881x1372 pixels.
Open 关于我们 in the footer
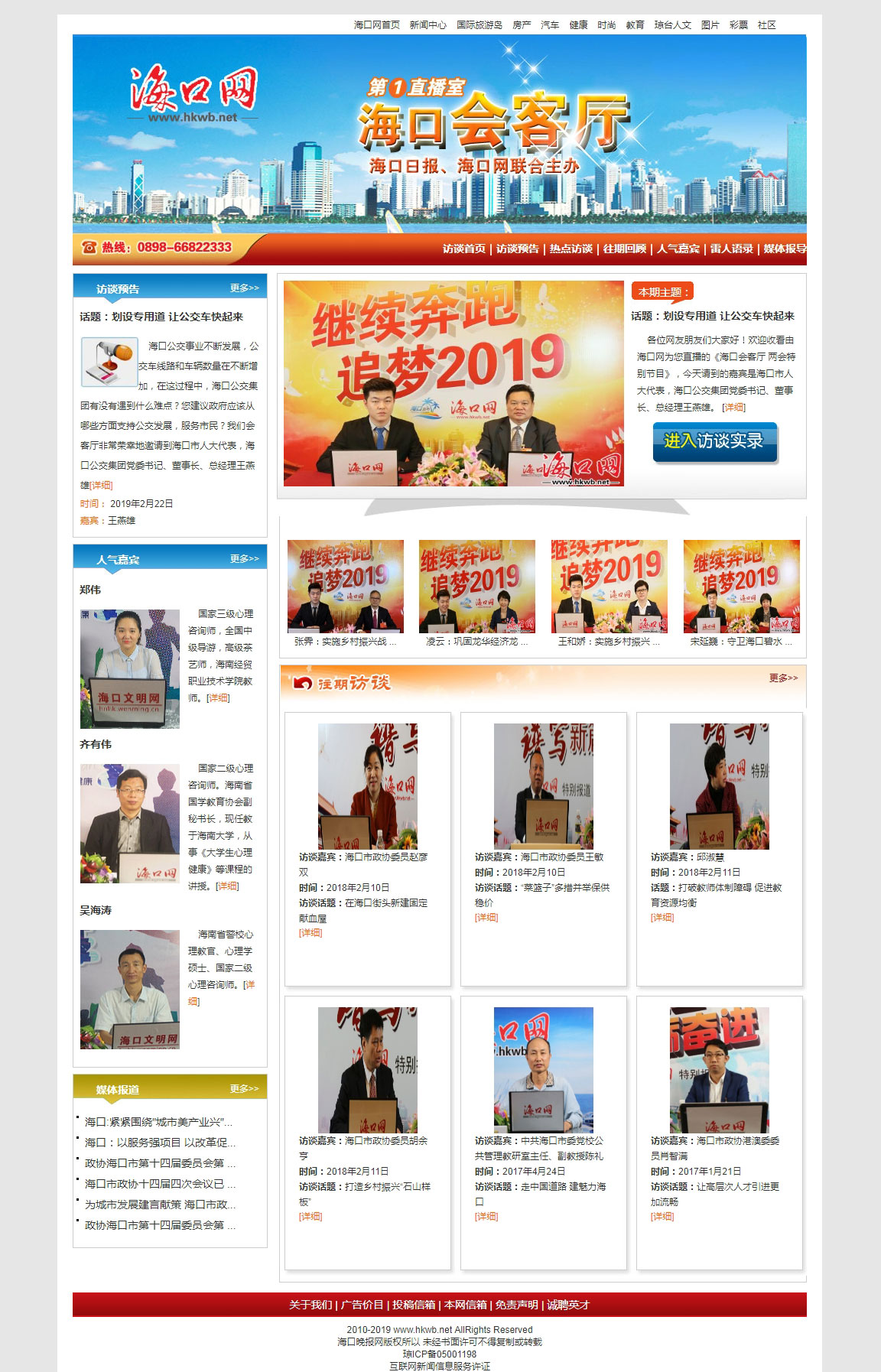(310, 1305)
